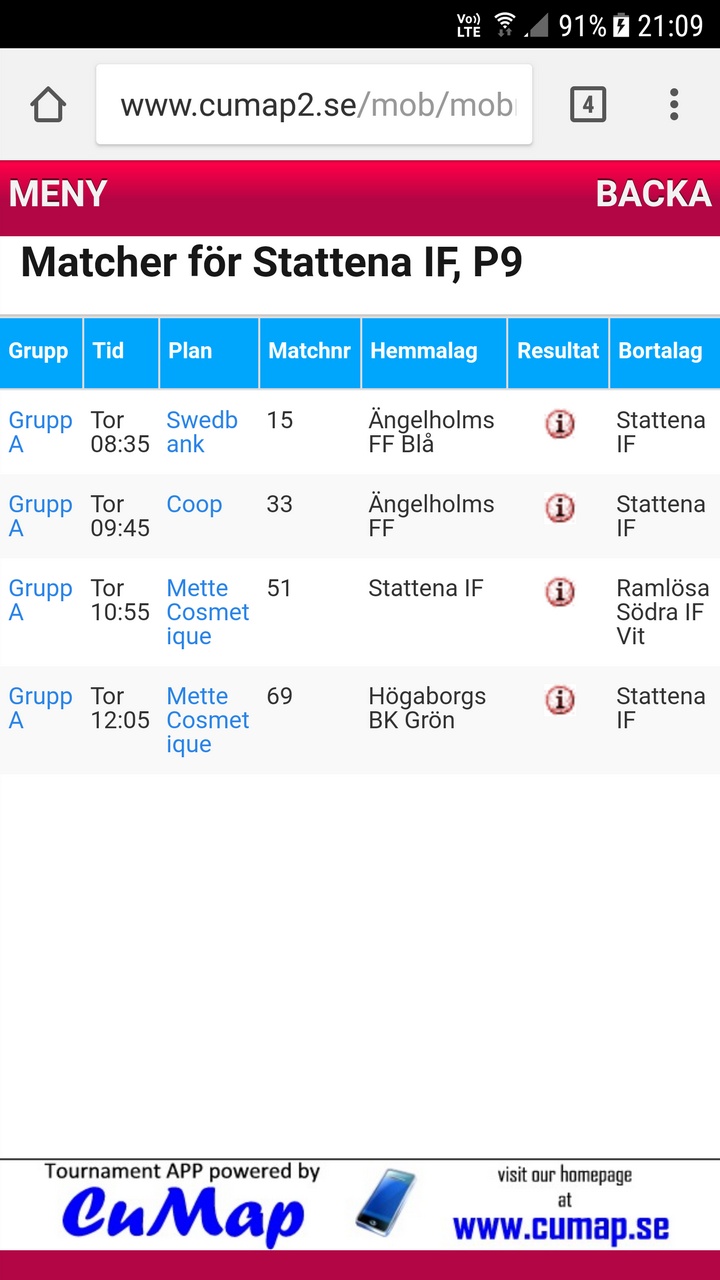Open Grupp A link for match 51
The width and height of the screenshot is (720, 1280).
40,600
